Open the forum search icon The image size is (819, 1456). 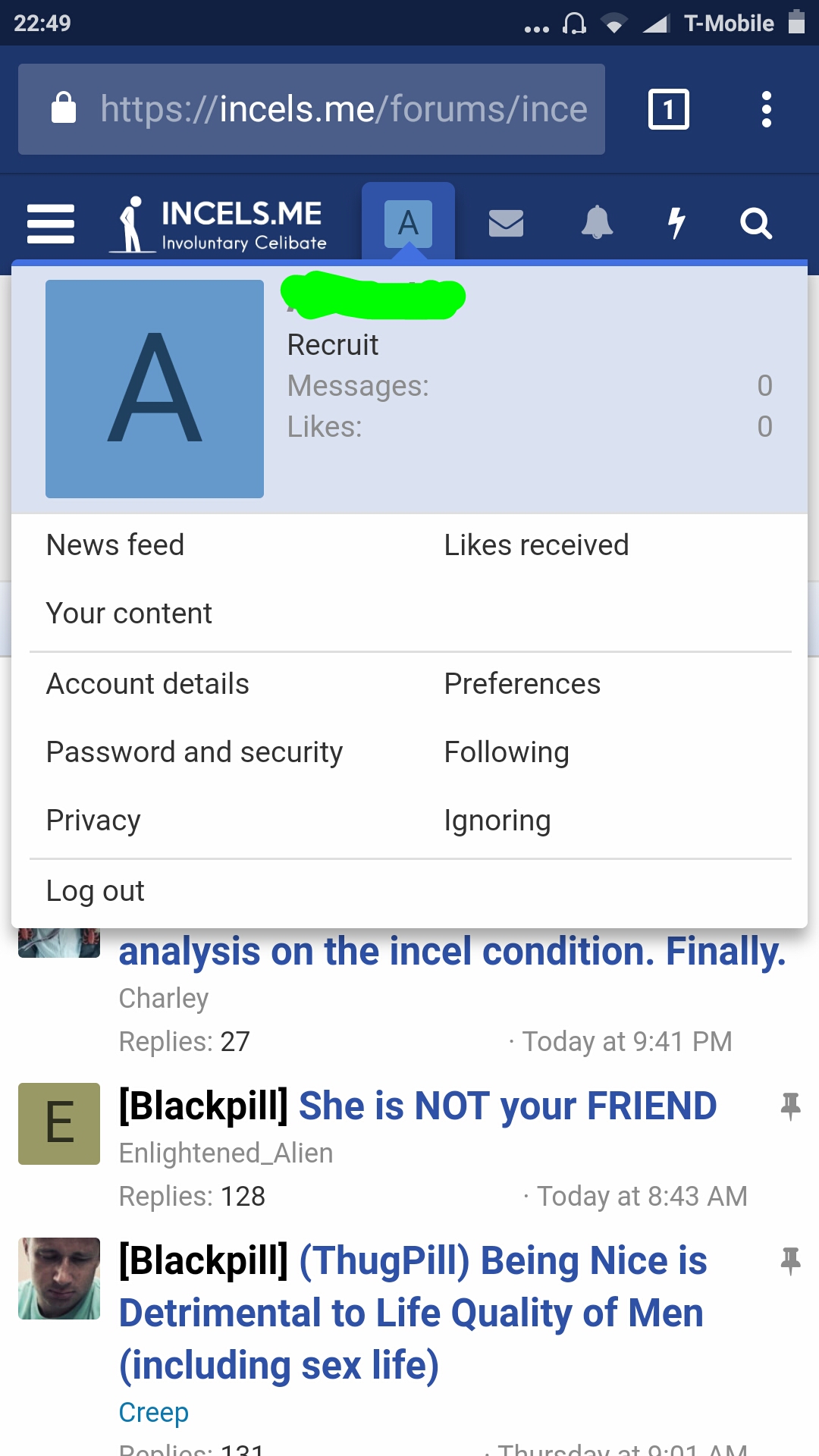click(756, 224)
